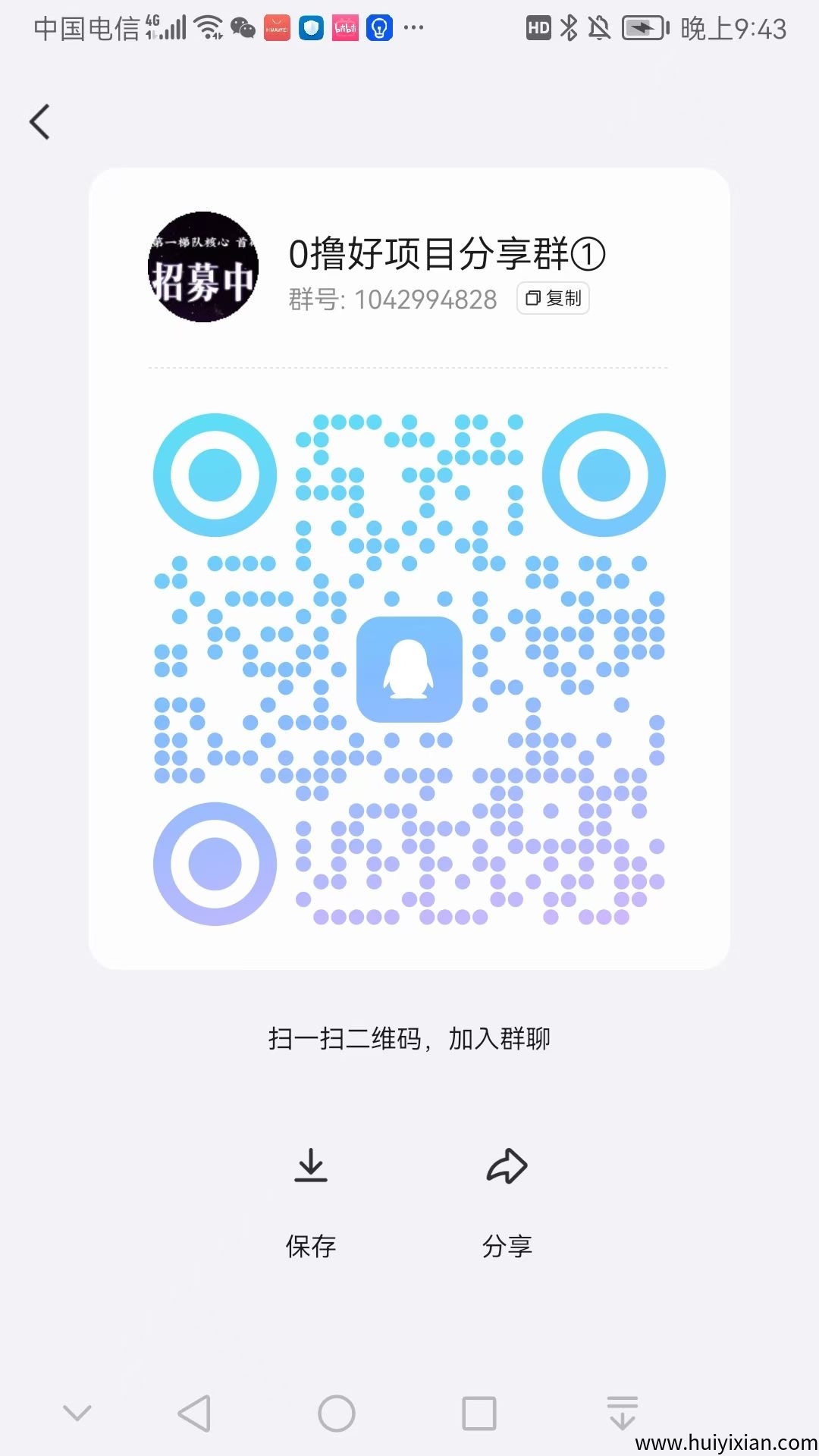Go back using the top-left arrow

click(39, 121)
